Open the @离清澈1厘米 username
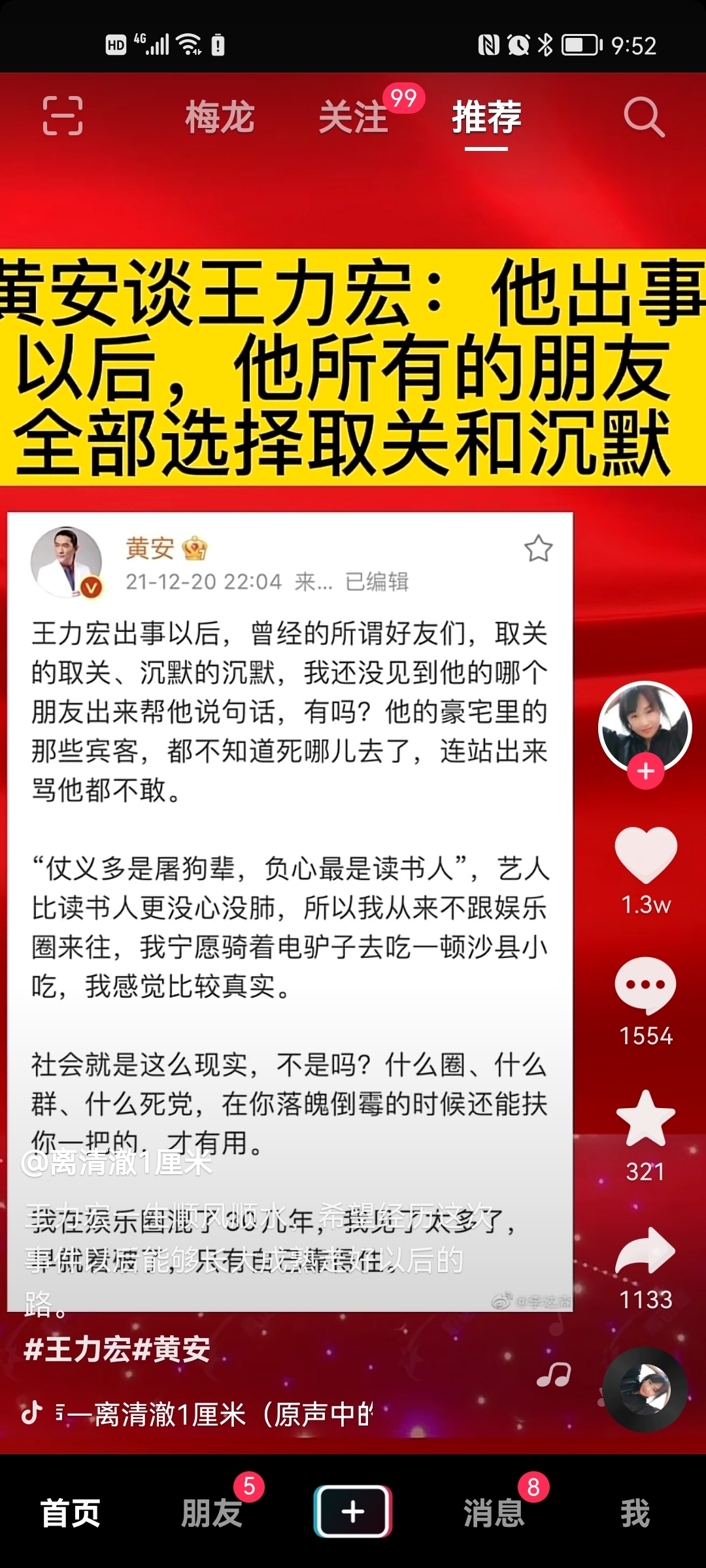Screen dimensions: 706x1568 [x=118, y=1164]
